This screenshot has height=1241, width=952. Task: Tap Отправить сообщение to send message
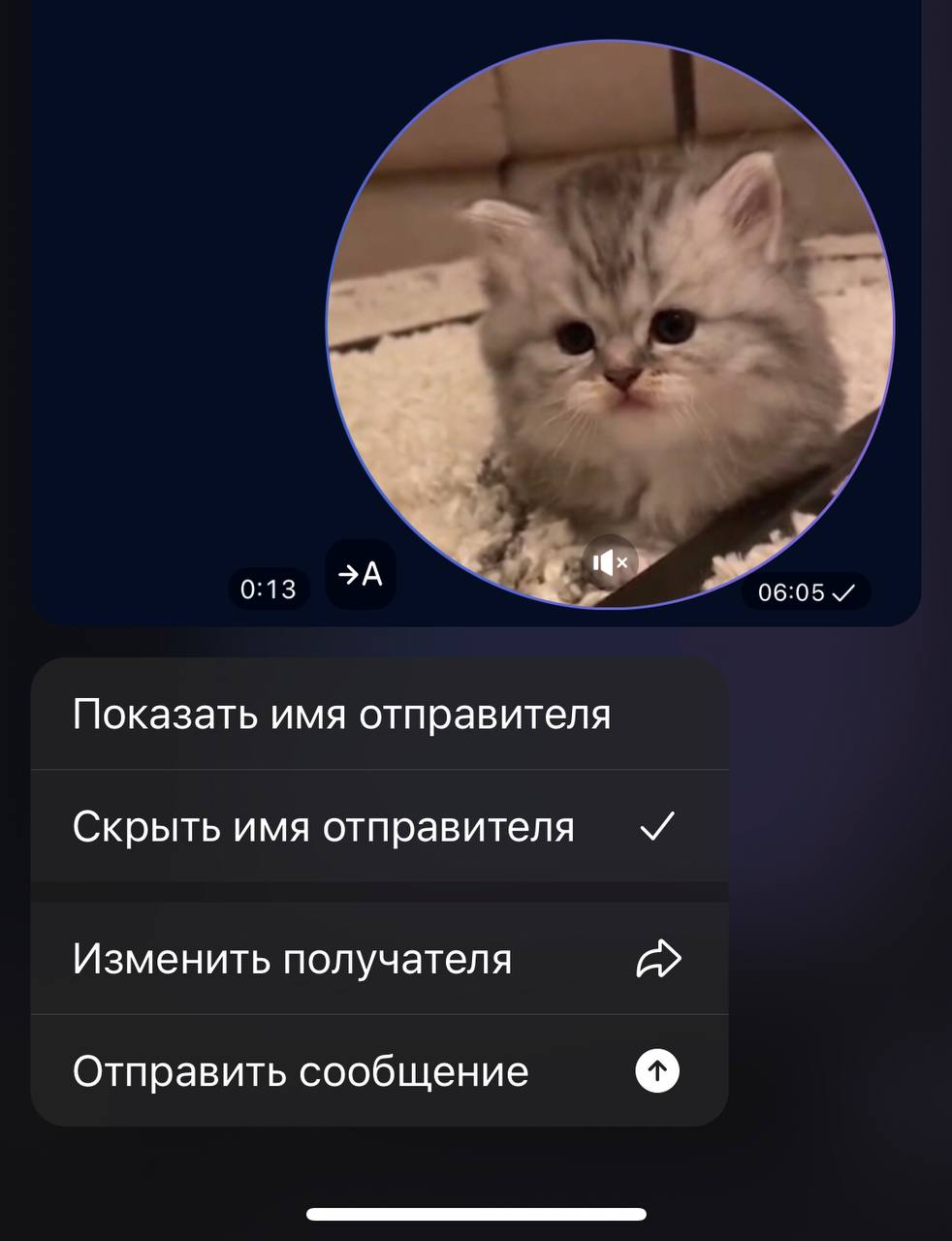[301, 1071]
